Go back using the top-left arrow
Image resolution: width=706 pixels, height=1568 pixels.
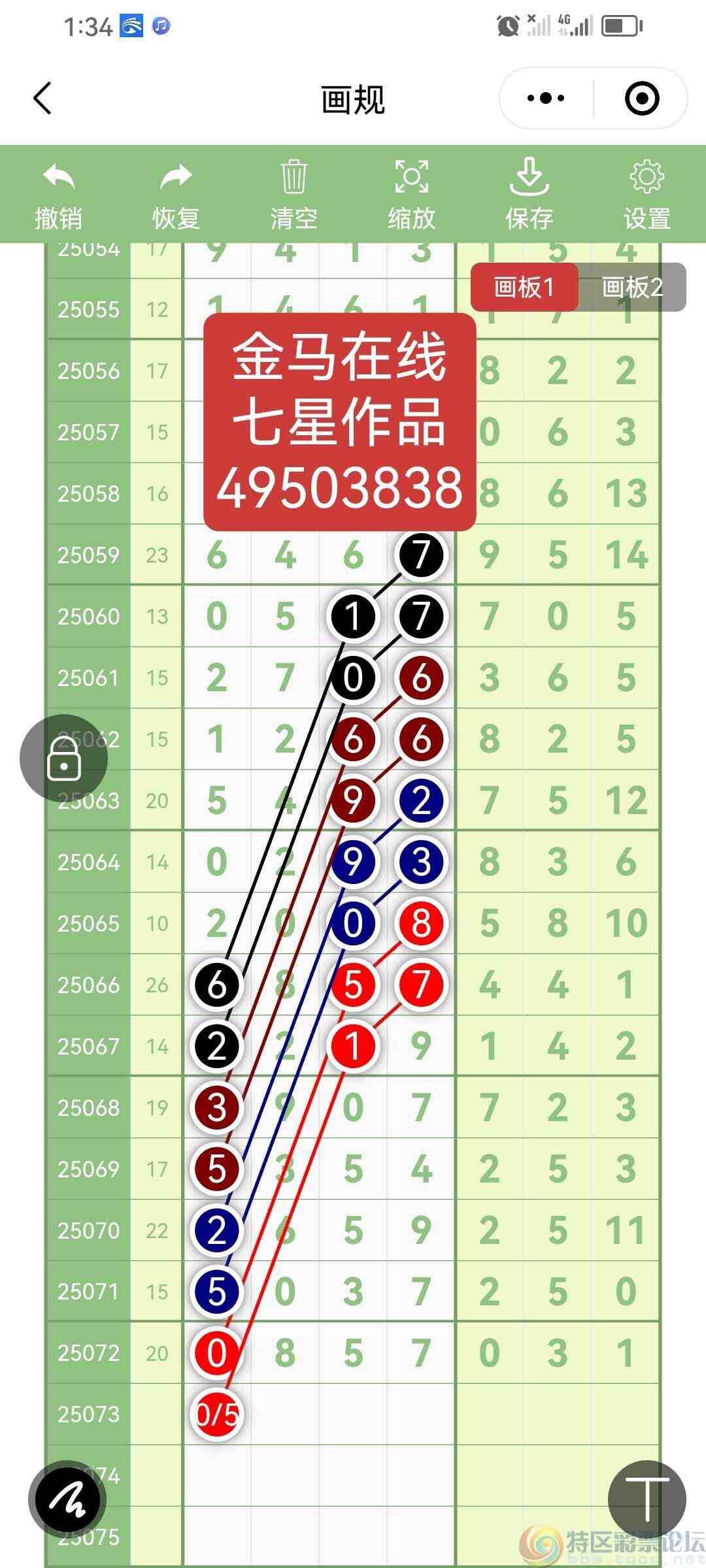click(x=42, y=99)
